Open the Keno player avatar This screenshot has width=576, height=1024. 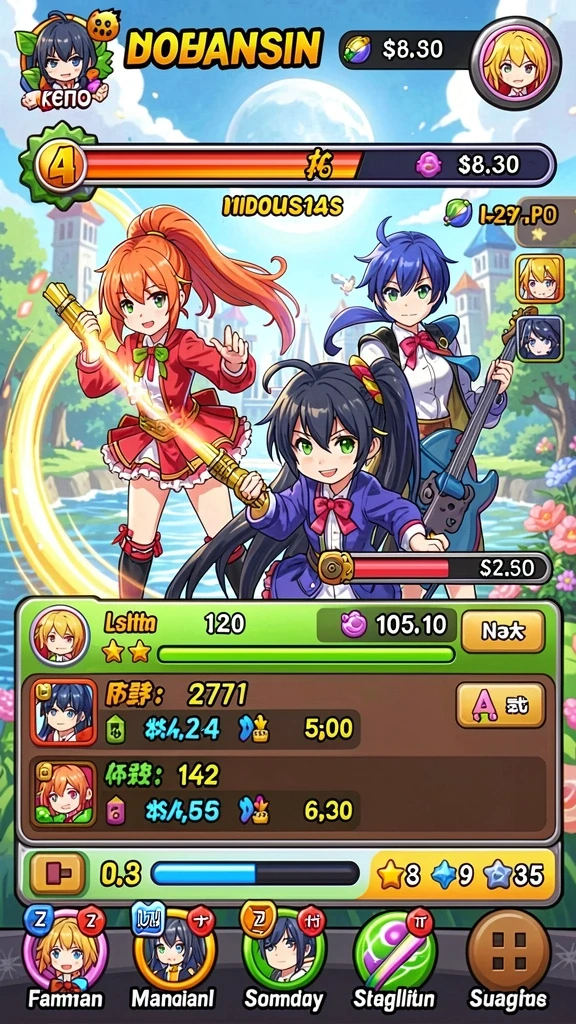point(61,62)
